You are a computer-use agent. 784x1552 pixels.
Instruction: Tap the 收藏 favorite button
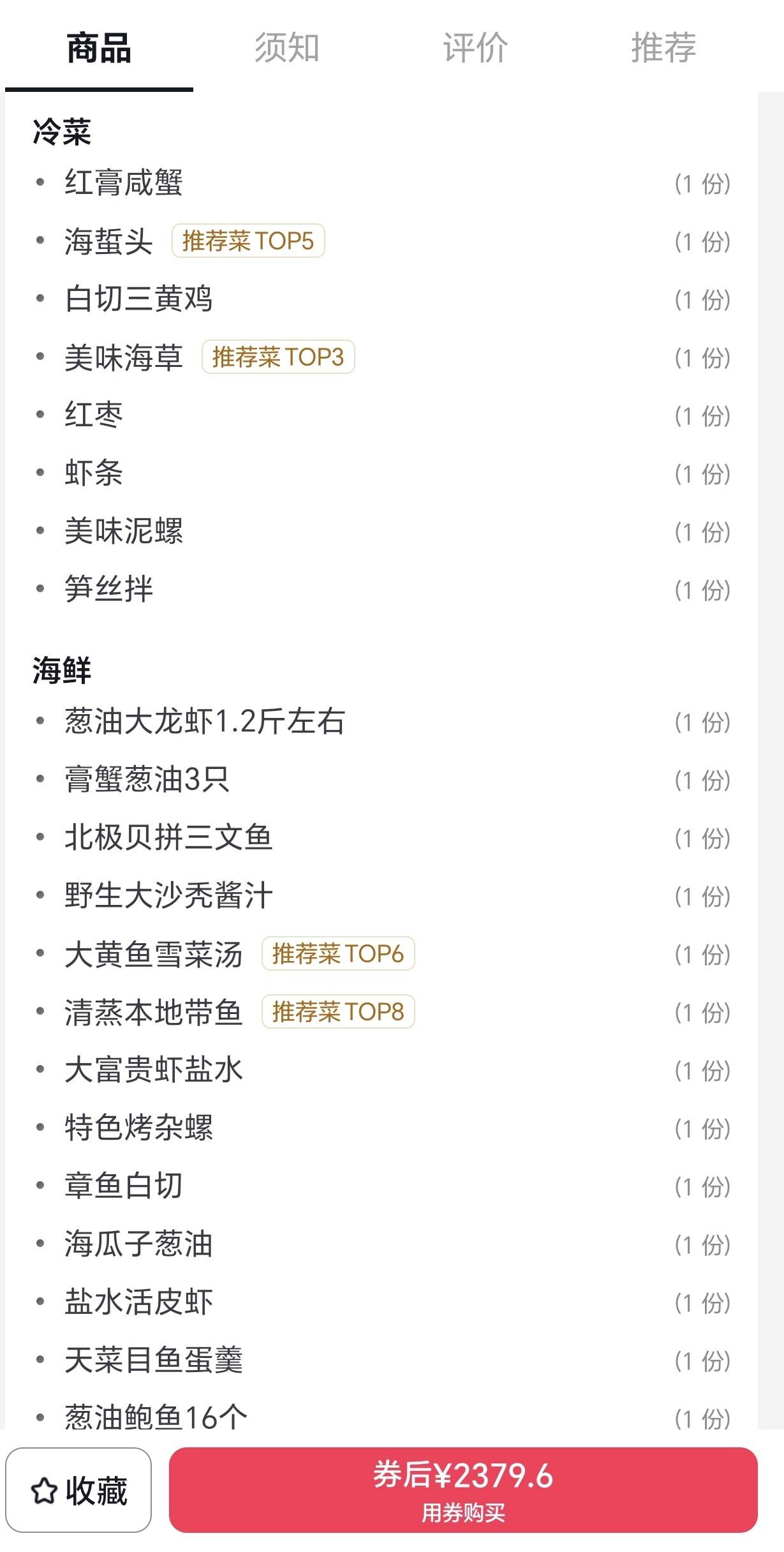click(x=78, y=1491)
